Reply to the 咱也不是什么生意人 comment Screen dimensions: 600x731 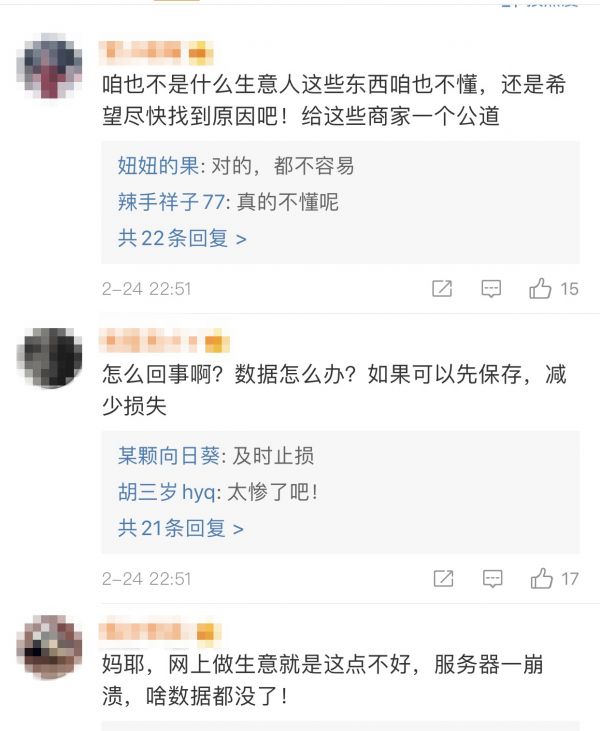(x=491, y=289)
